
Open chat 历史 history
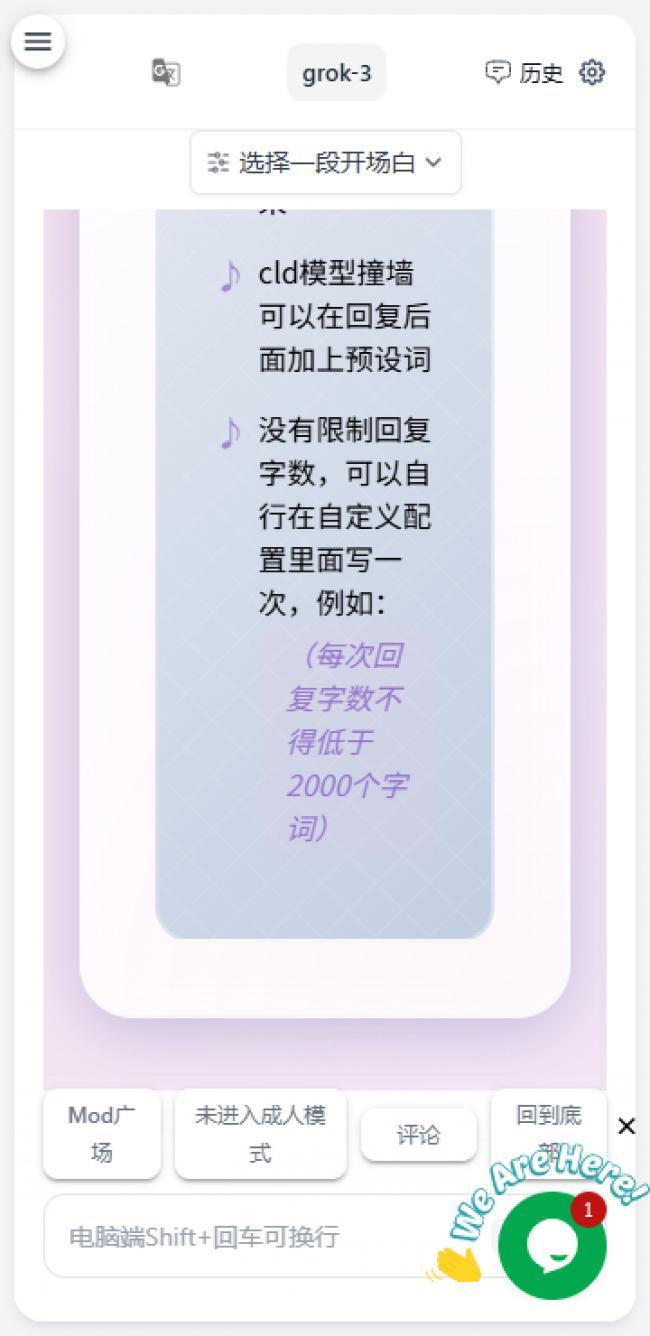[x=524, y=73]
